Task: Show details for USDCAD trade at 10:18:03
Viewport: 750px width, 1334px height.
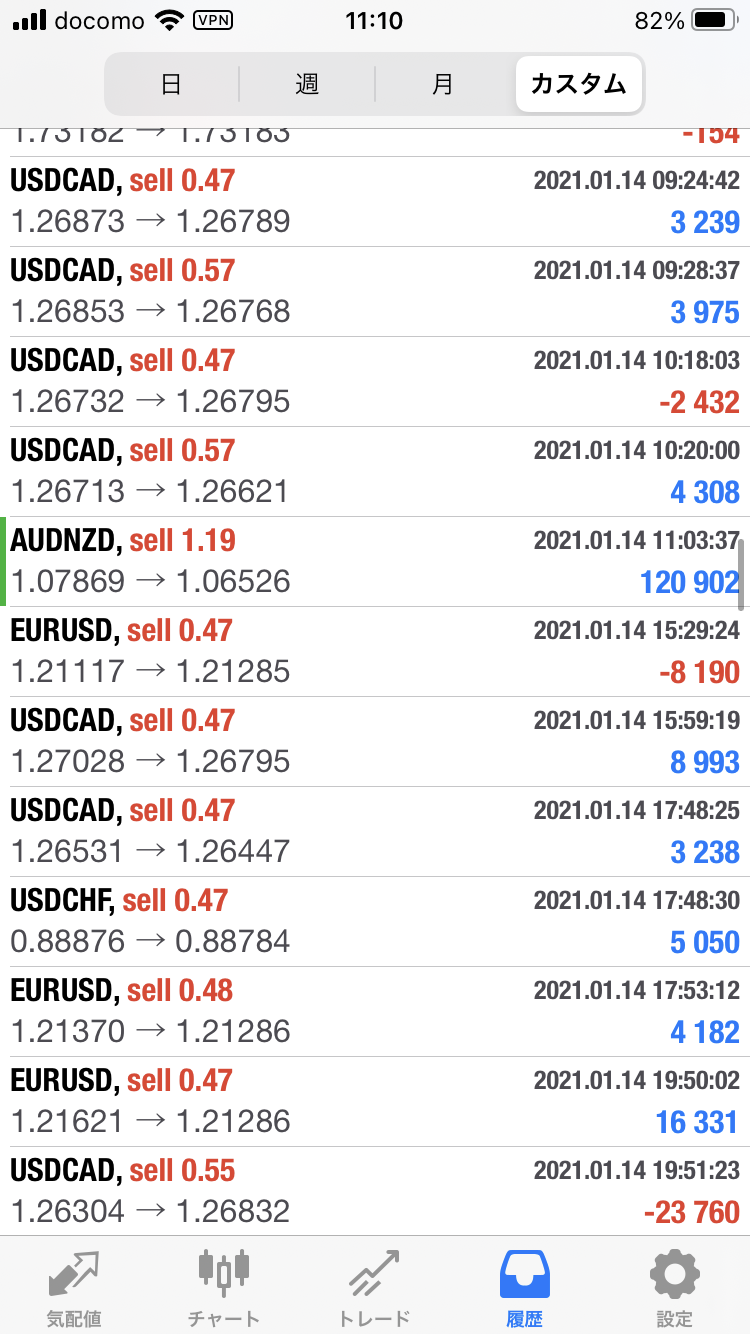Action: (x=375, y=381)
